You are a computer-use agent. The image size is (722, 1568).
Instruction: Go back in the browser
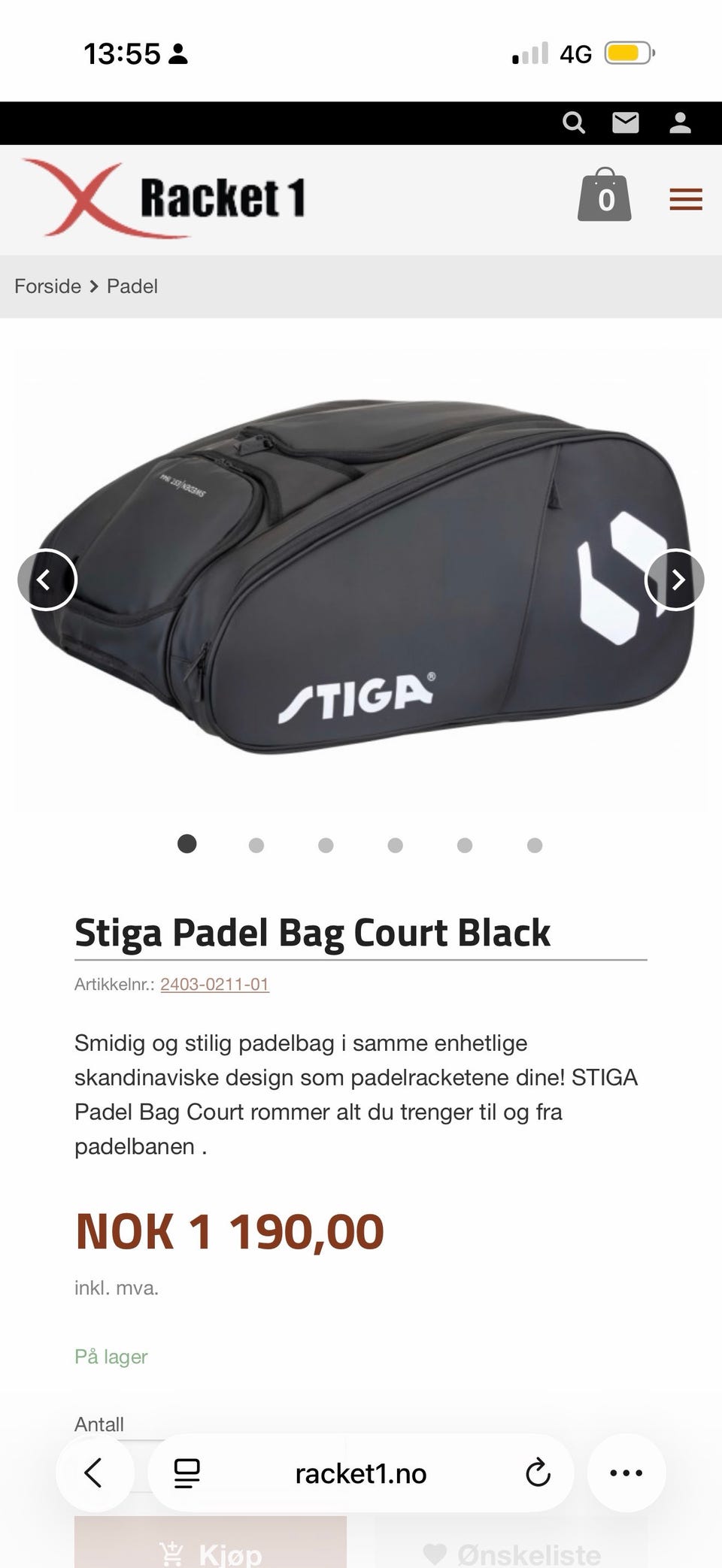point(95,1473)
